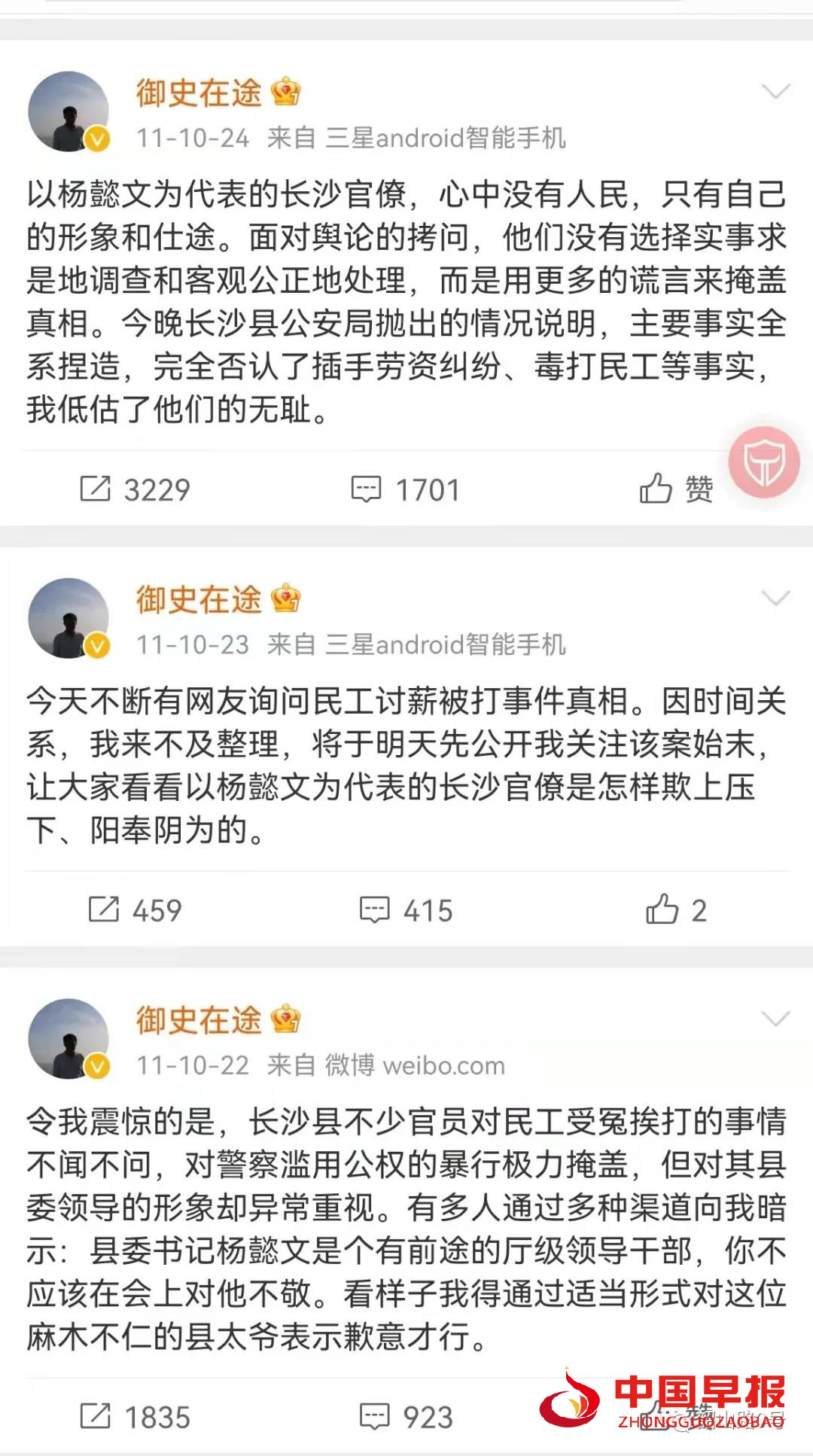813x1456 pixels.
Task: Repost the 11-10-24 post with 3229 reposts
Action: [135, 490]
